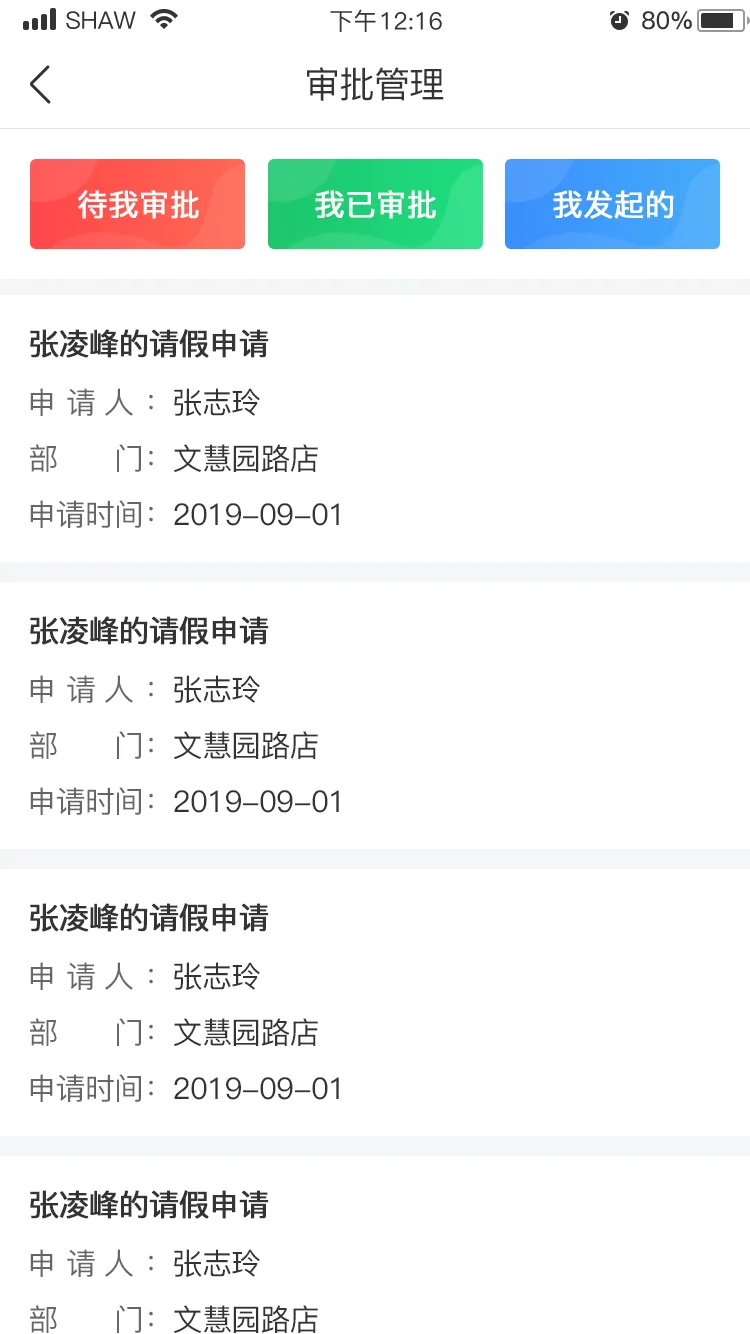Tap the back arrow to return
Image resolution: width=750 pixels, height=1334 pixels.
(x=40, y=84)
